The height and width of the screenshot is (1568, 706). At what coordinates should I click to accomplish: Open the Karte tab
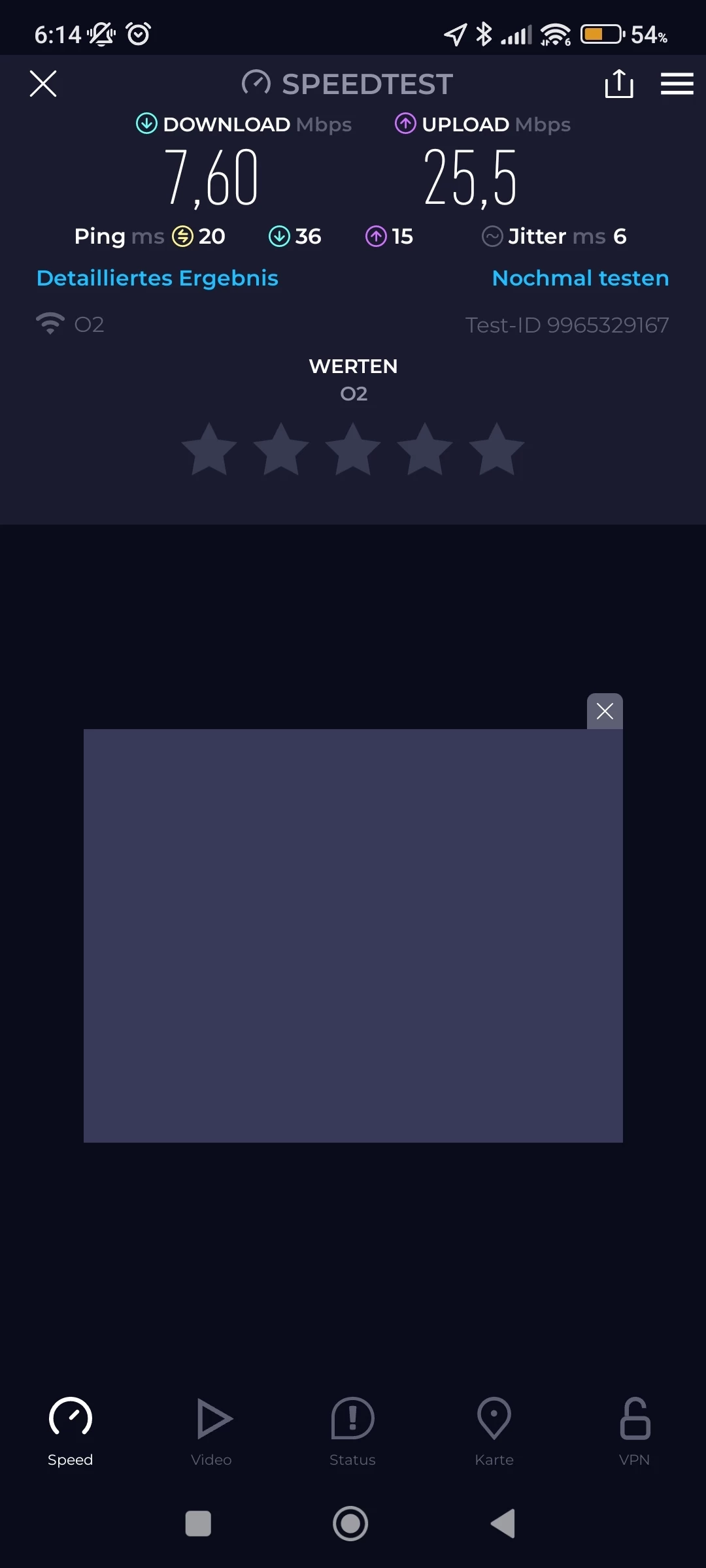(494, 1431)
